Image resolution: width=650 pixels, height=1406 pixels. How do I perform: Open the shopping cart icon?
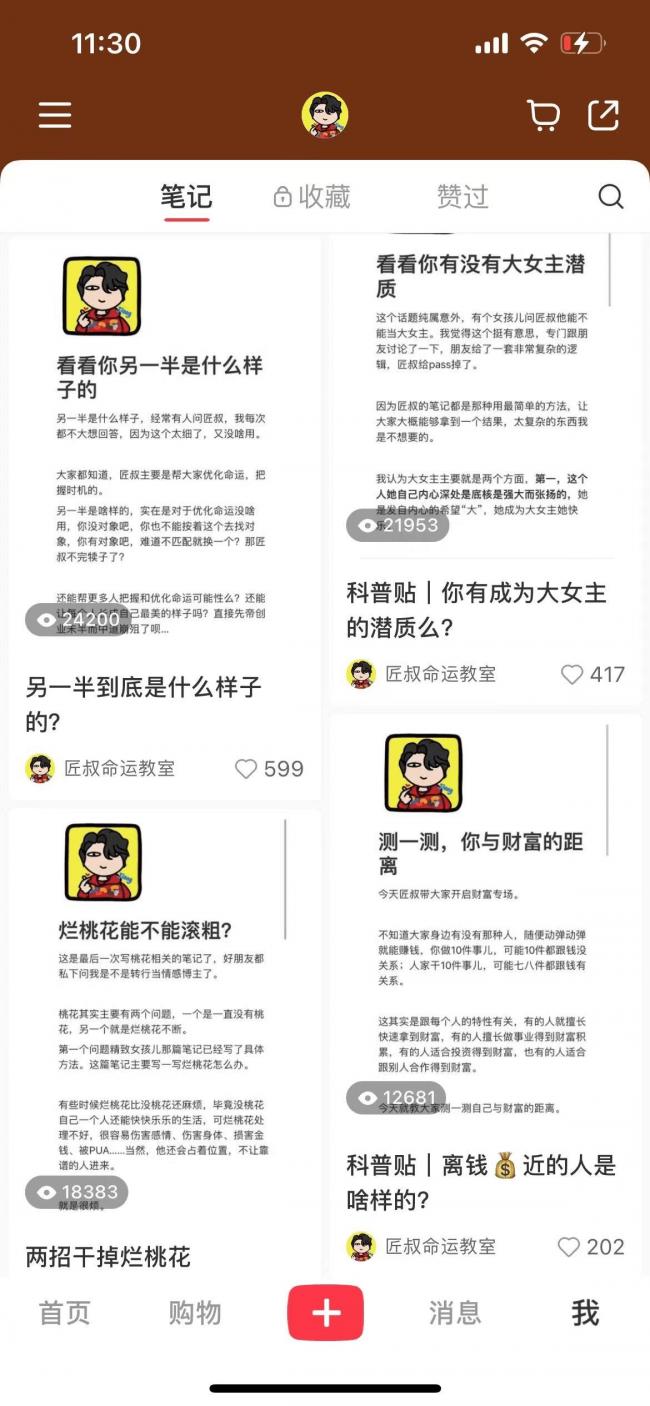click(x=543, y=116)
